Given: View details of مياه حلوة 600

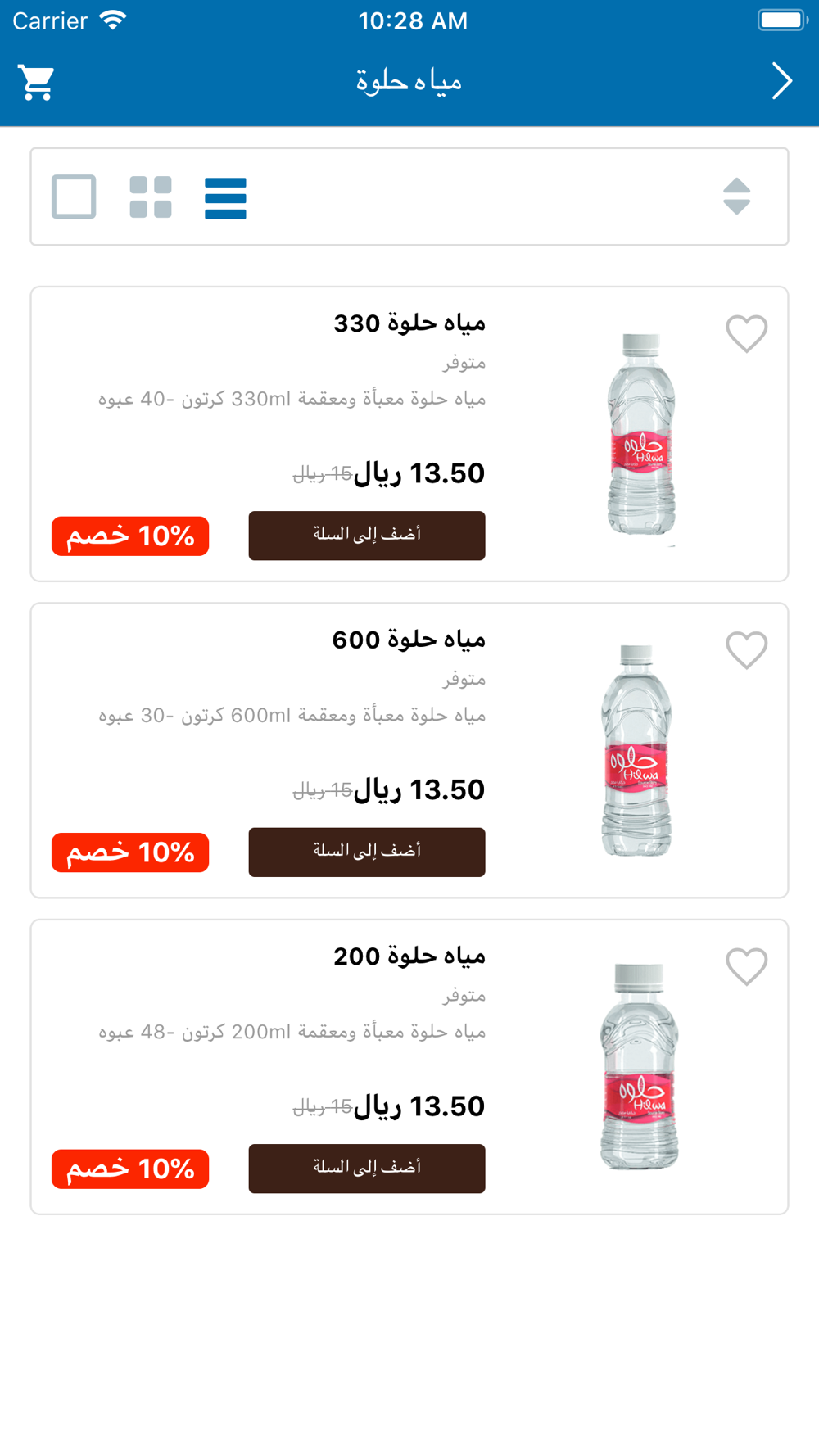Looking at the screenshot, I should click(409, 751).
